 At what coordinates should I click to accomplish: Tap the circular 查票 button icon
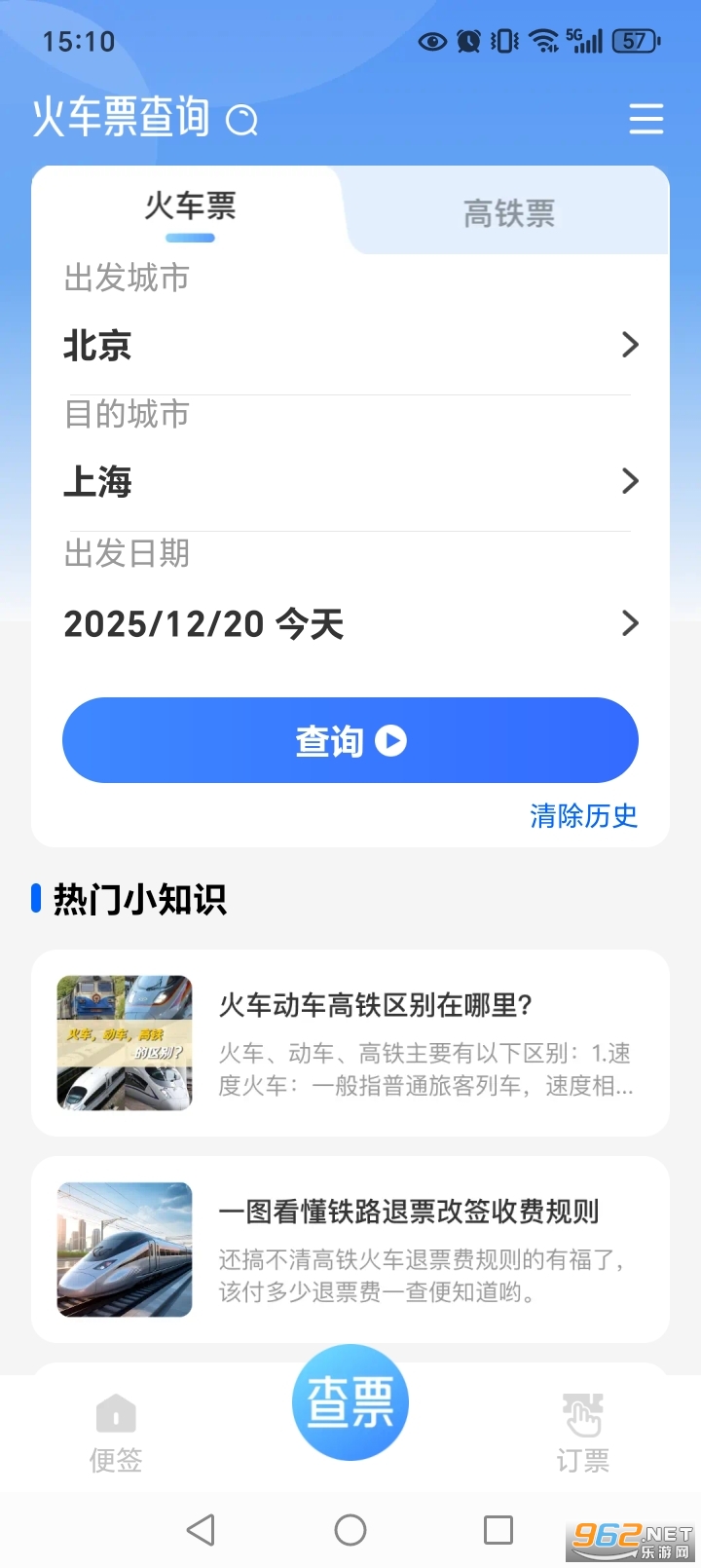pyautogui.click(x=350, y=1400)
